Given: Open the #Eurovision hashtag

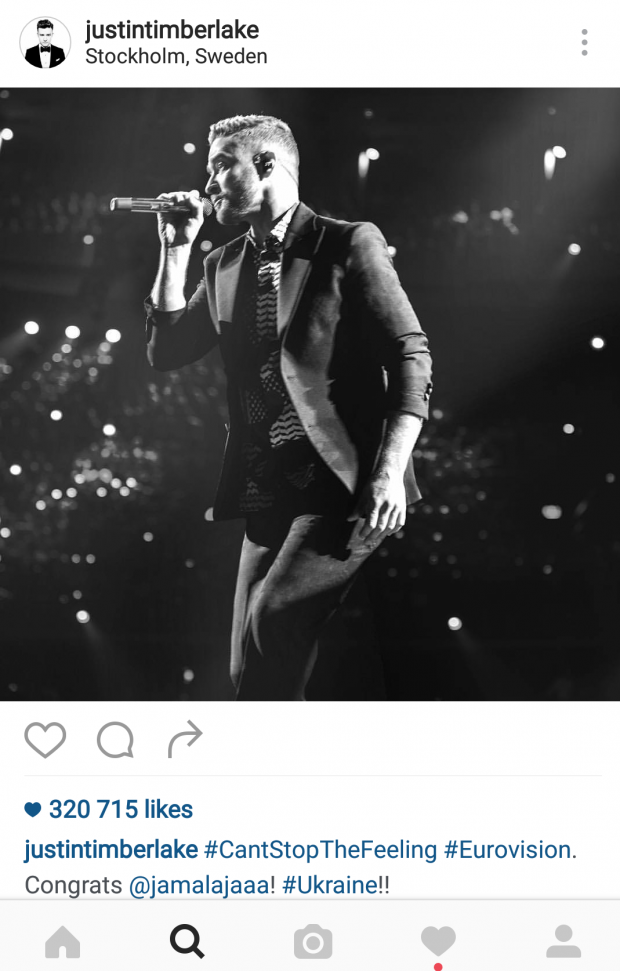Looking at the screenshot, I should 507,850.
